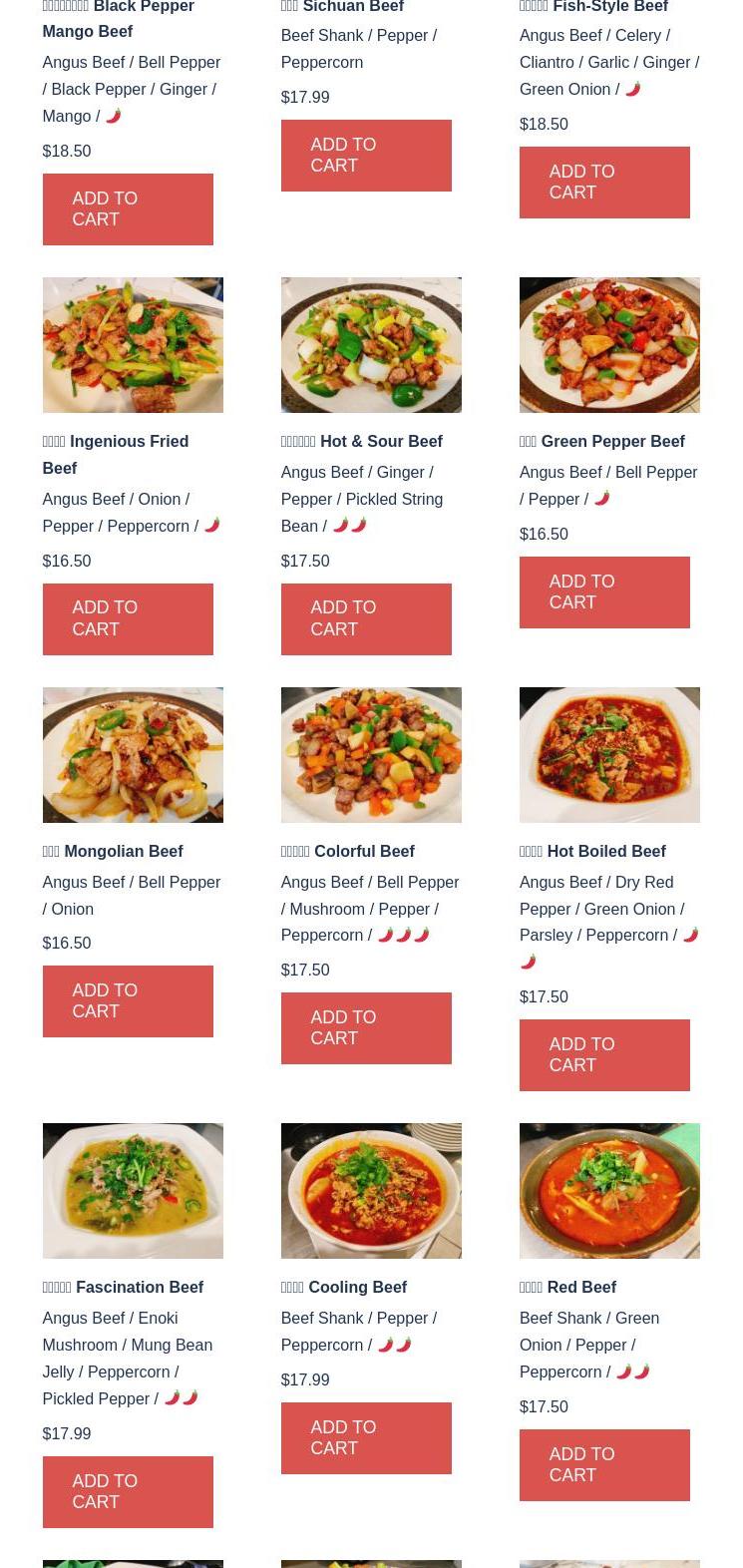
Task: View the Hot & Sour Beef dish image
Action: click(x=371, y=345)
